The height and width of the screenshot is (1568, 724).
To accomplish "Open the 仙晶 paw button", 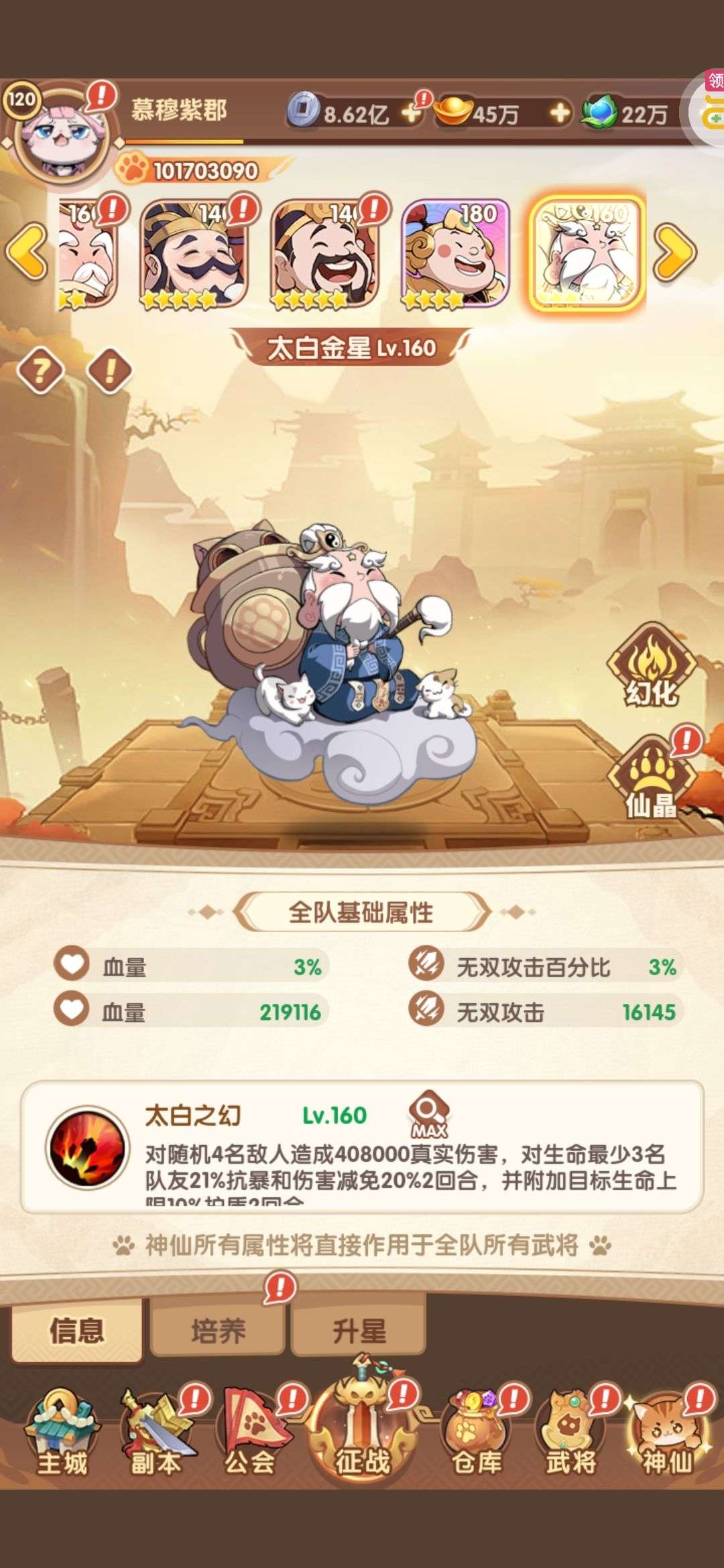I will tap(652, 779).
